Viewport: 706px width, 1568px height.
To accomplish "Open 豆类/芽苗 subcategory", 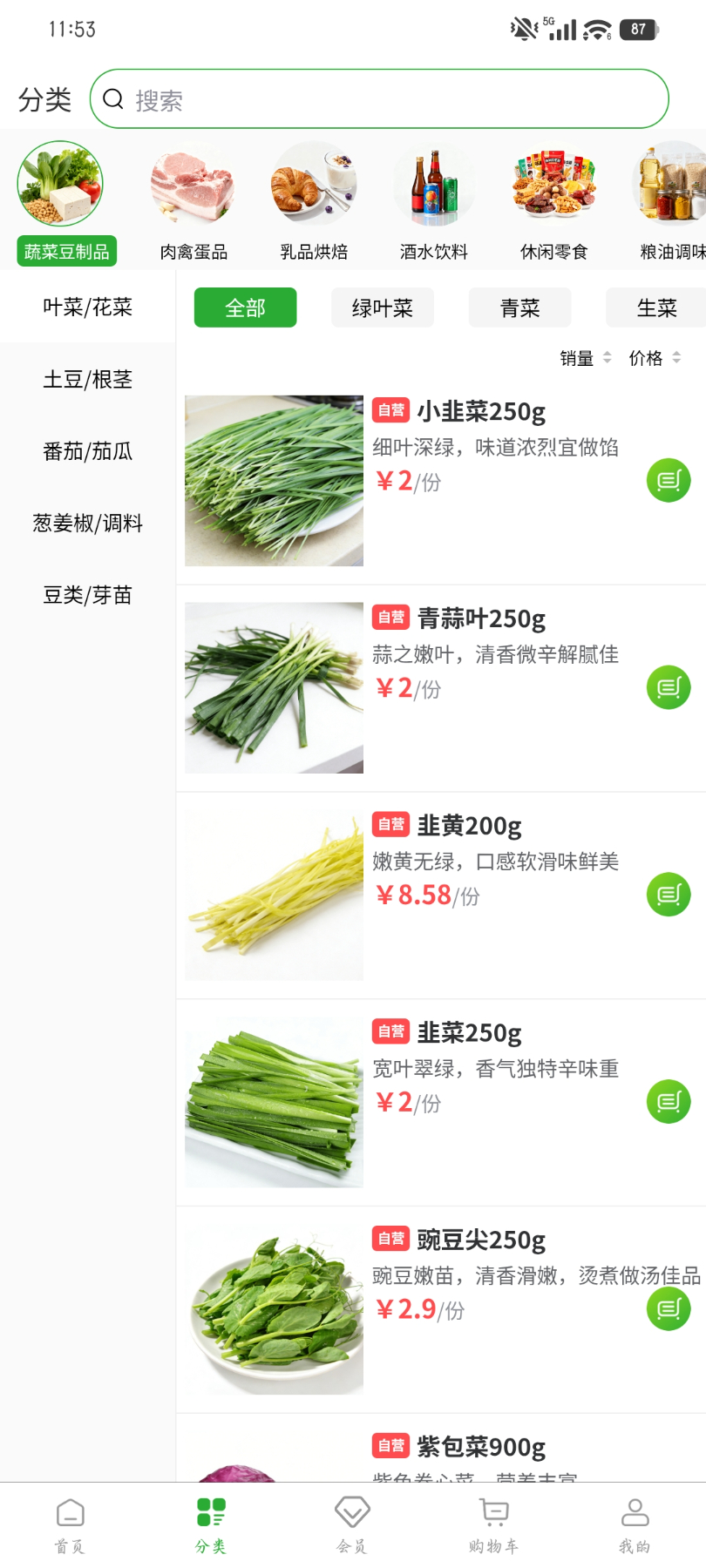I will 87,596.
